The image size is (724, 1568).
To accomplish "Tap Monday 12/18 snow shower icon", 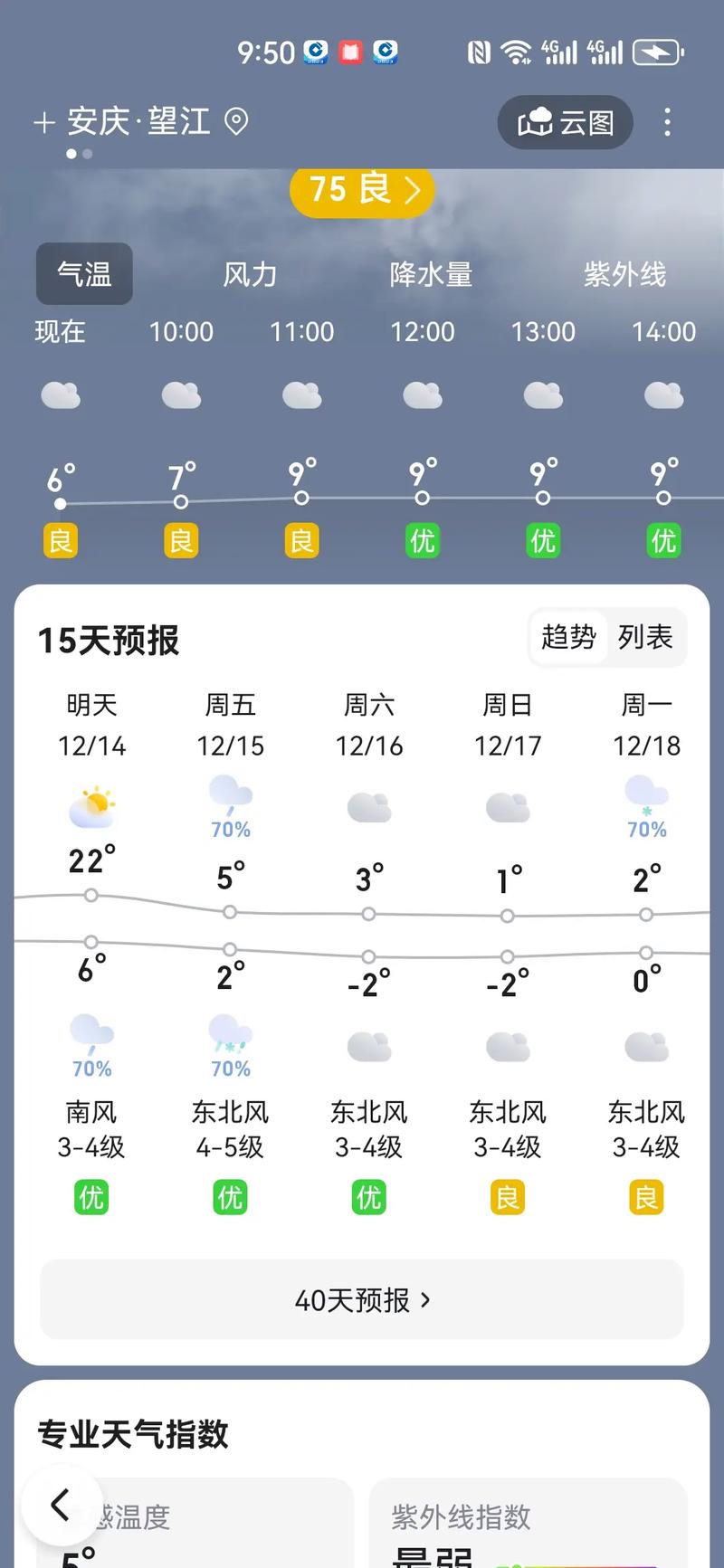I will pos(645,794).
